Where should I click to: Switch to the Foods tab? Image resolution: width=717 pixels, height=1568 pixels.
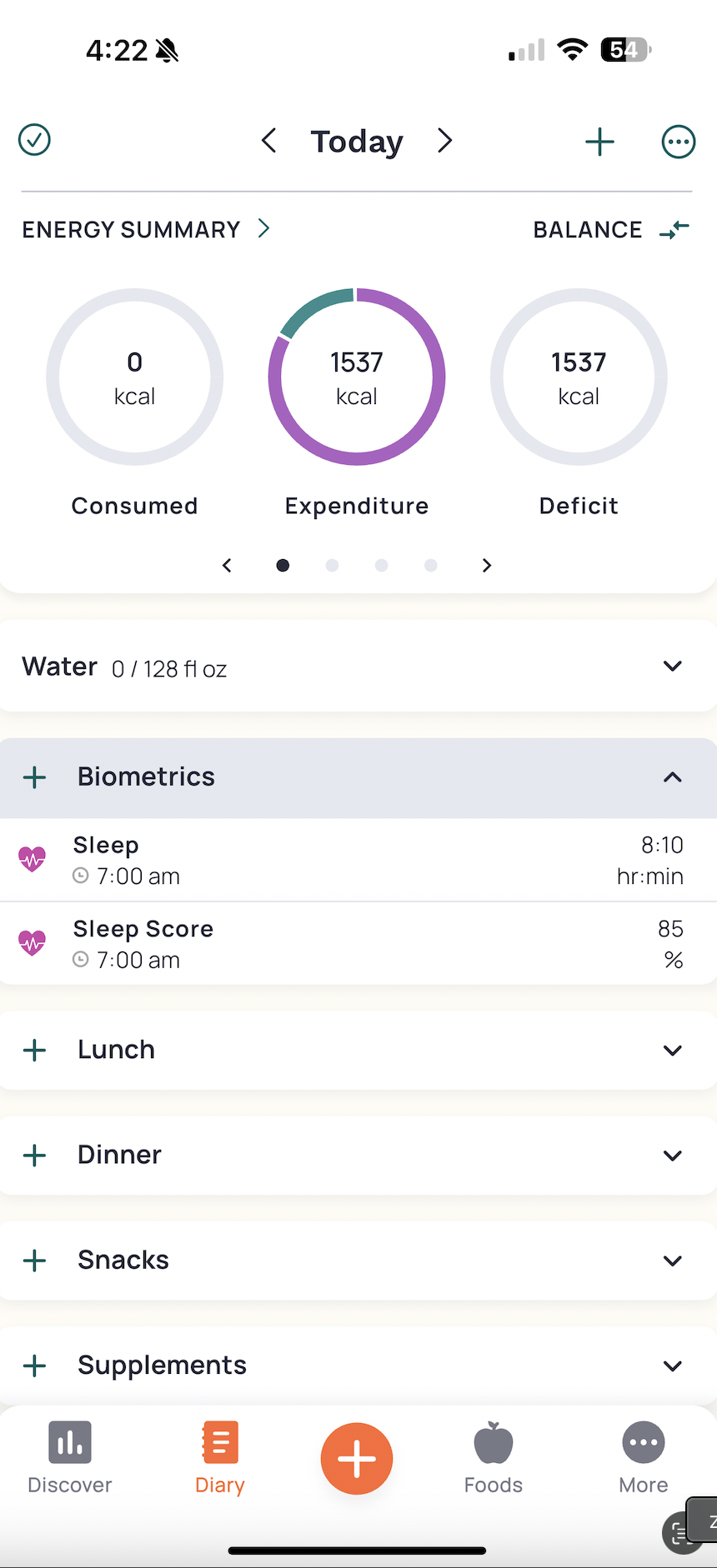494,1458
